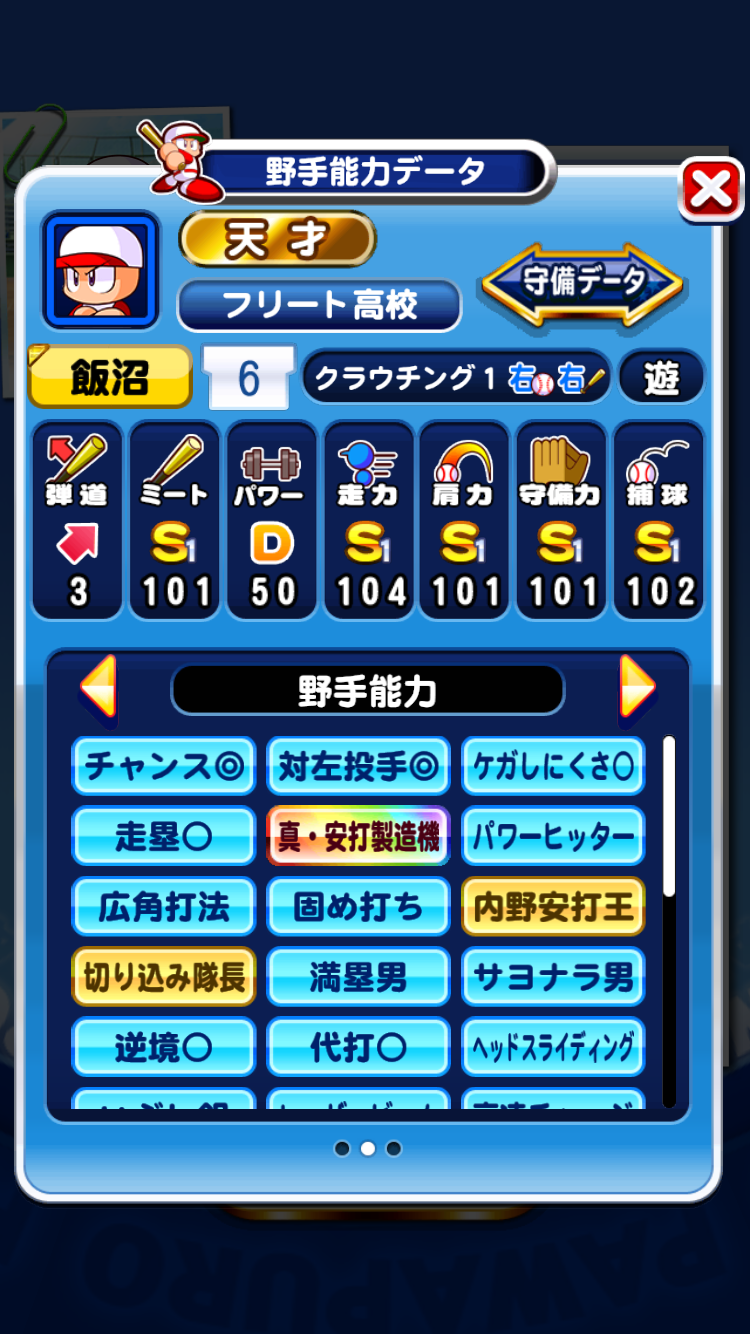Open チャンス◎ ability details

point(163,767)
